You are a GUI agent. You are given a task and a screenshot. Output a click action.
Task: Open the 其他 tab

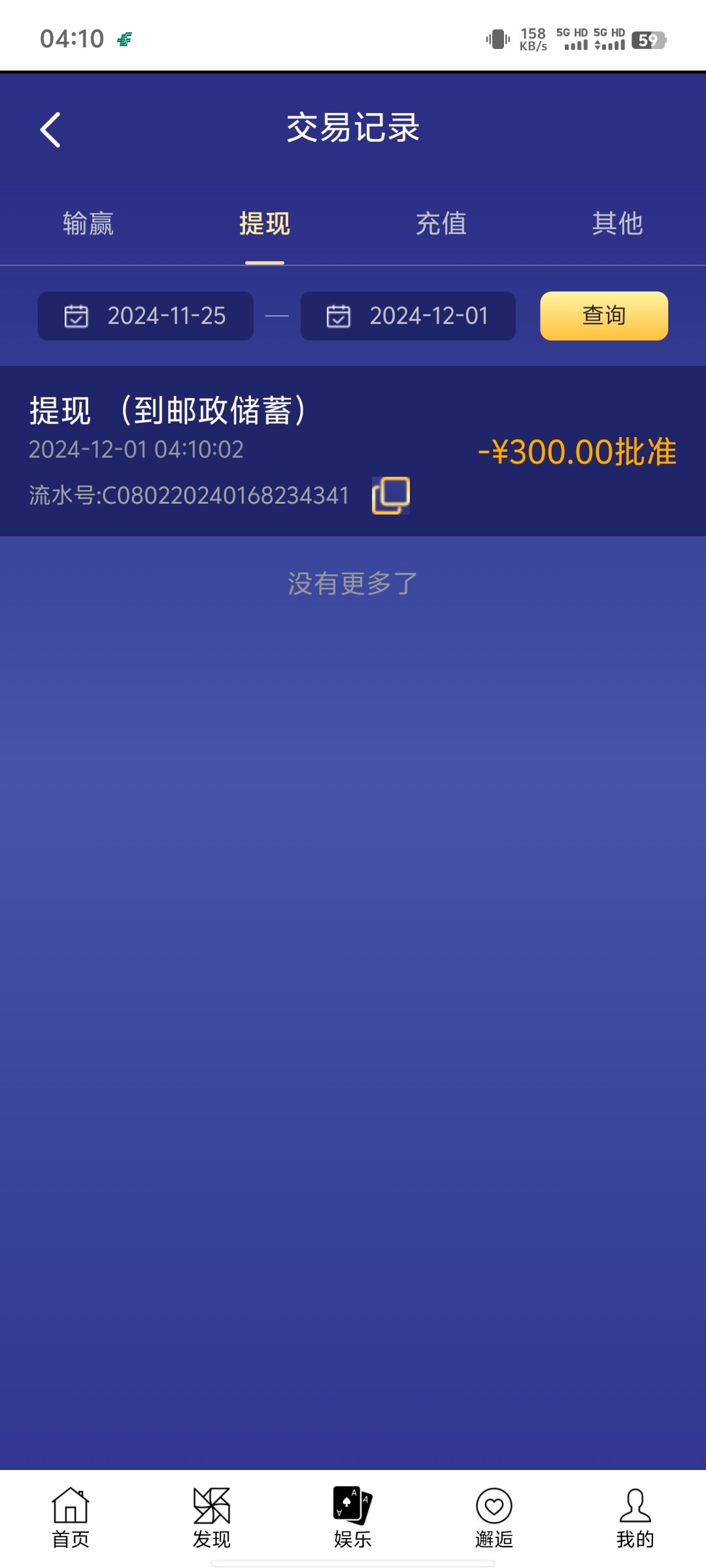pyautogui.click(x=618, y=223)
